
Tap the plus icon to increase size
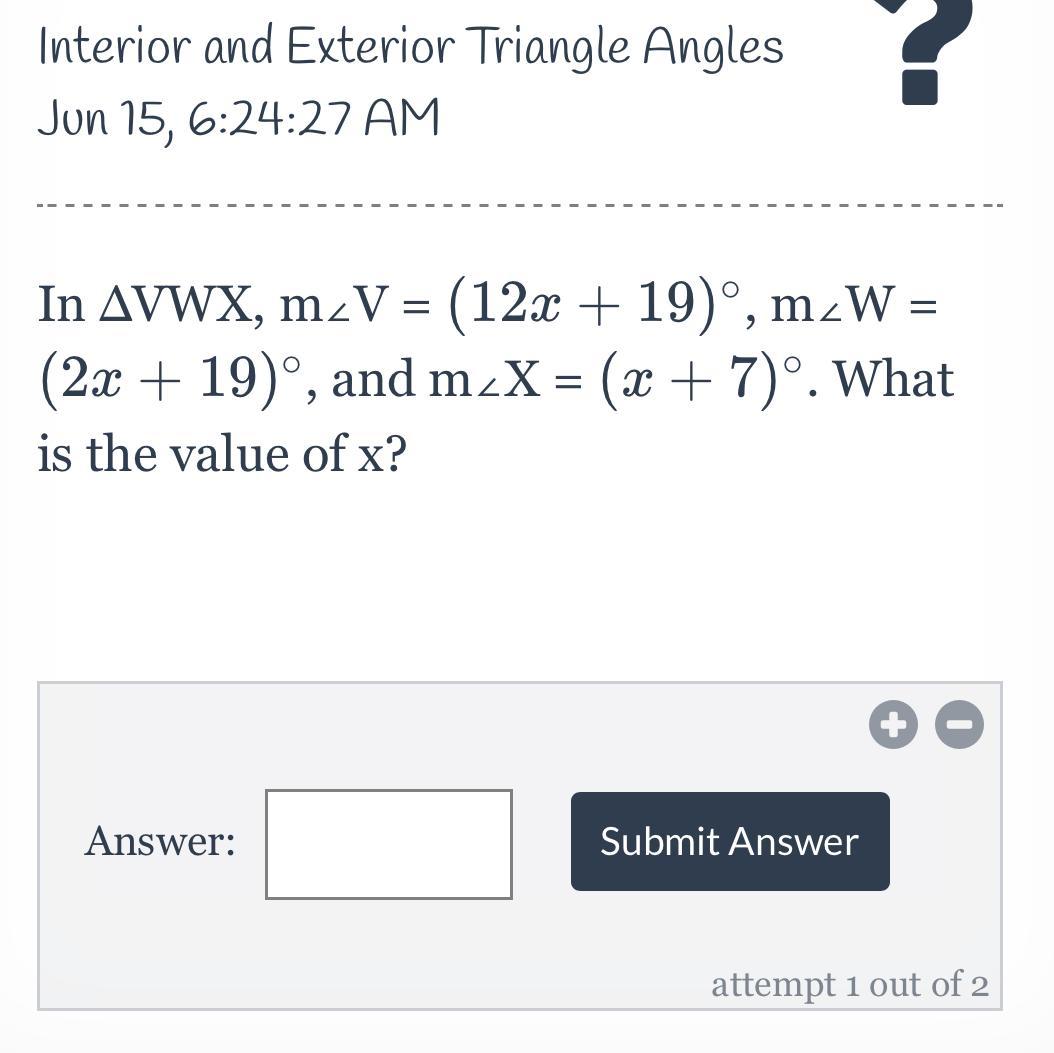[893, 724]
